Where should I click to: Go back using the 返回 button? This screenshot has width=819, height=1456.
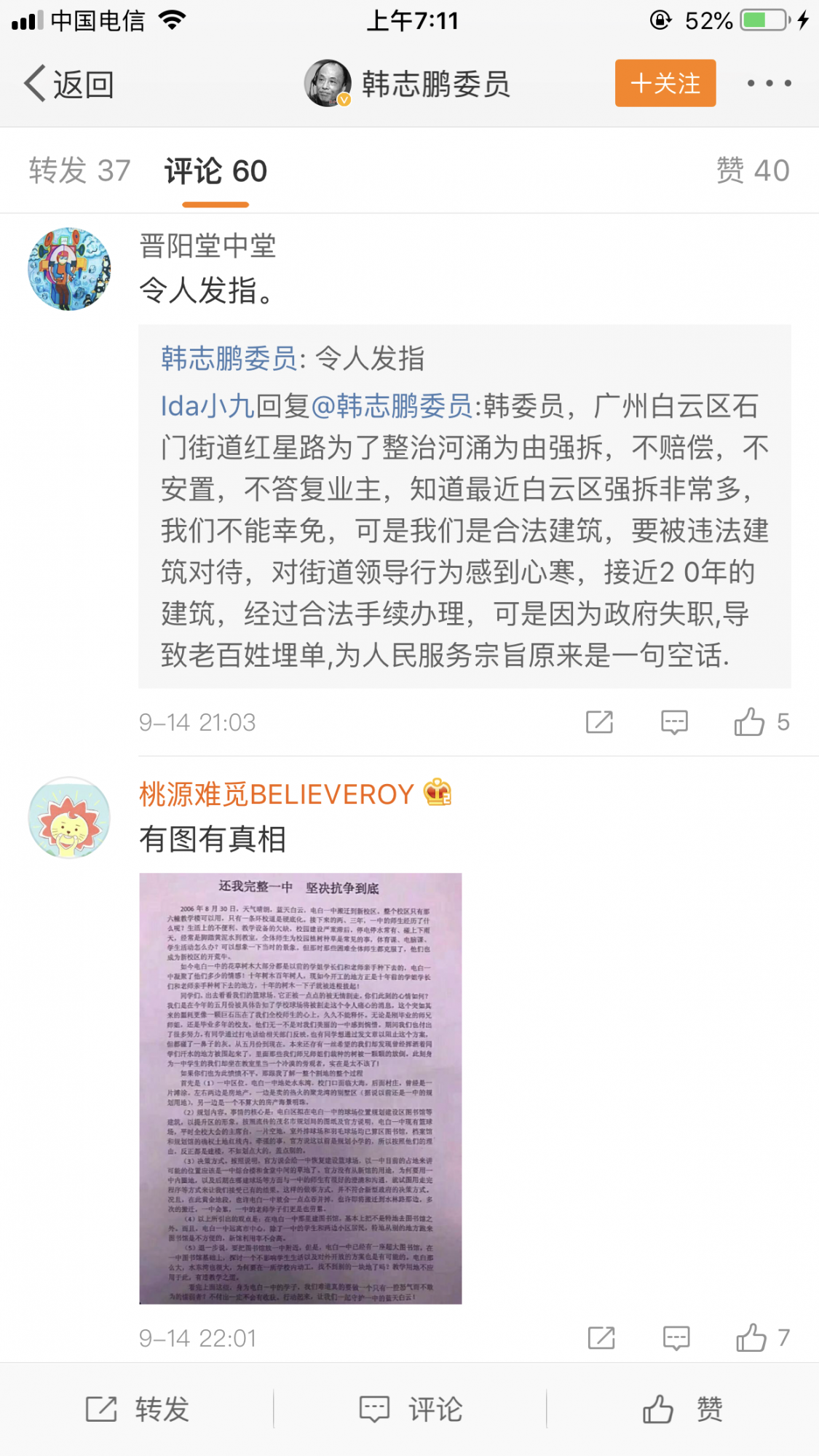tap(69, 84)
